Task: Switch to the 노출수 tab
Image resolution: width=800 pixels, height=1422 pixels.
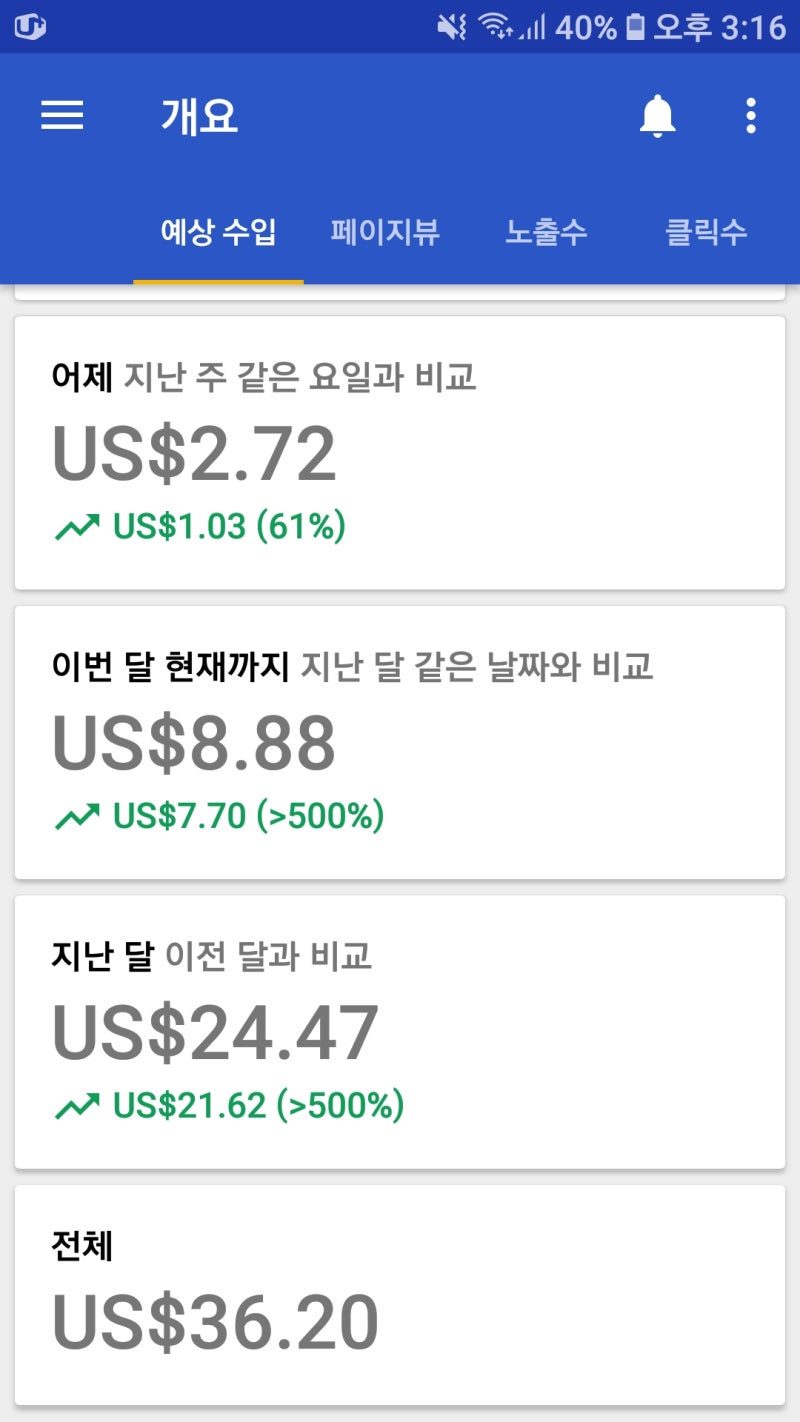Action: coord(546,233)
